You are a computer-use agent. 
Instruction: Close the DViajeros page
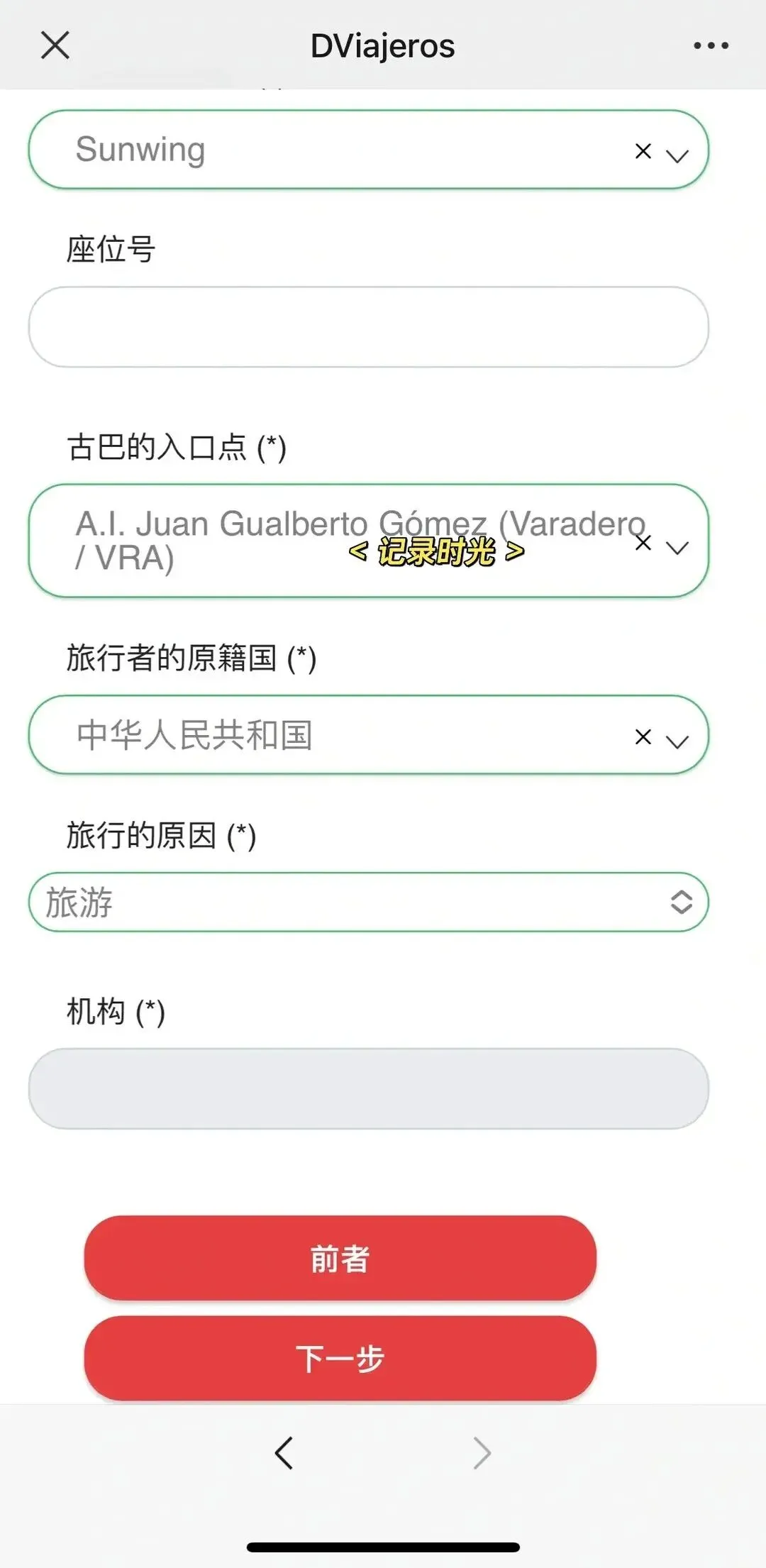[55, 45]
